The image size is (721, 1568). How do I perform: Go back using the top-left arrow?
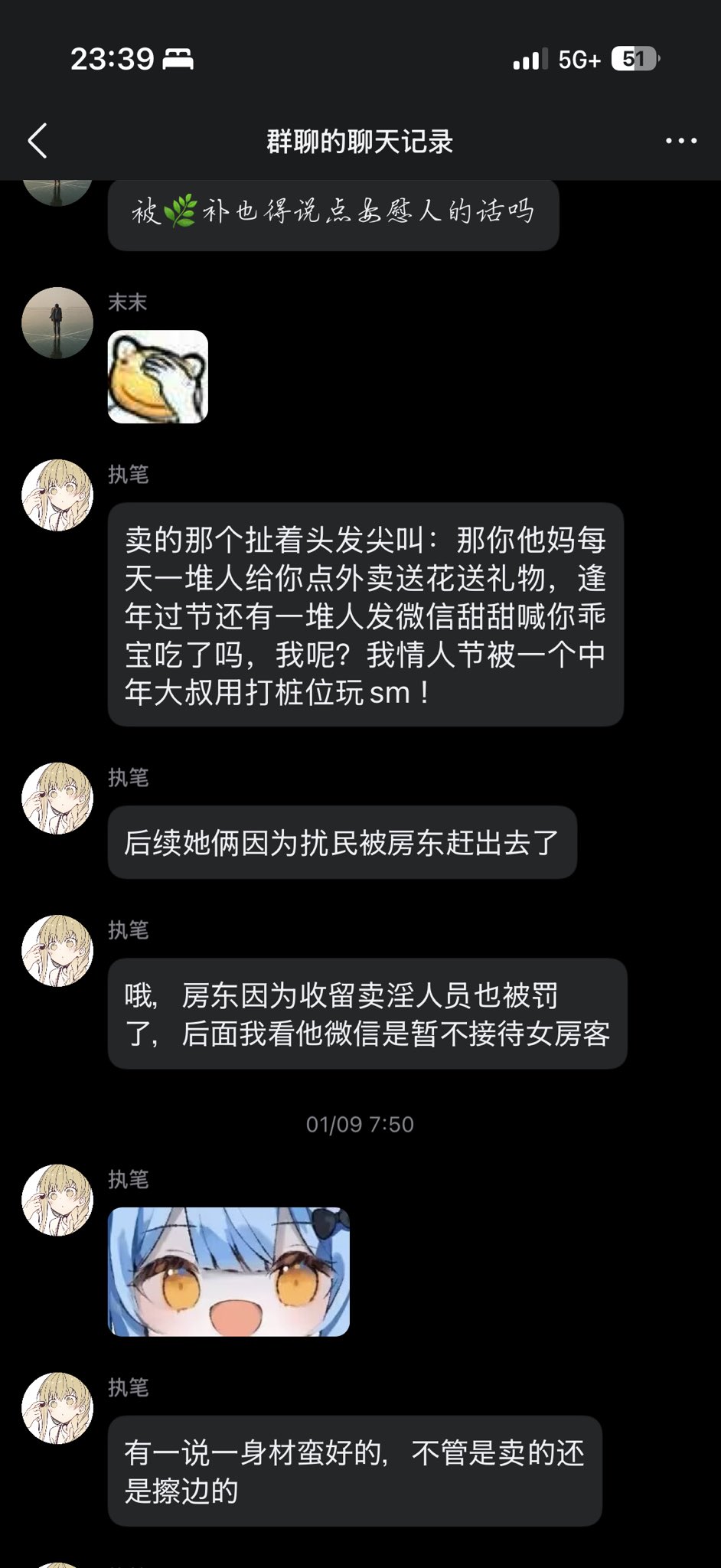[x=38, y=141]
